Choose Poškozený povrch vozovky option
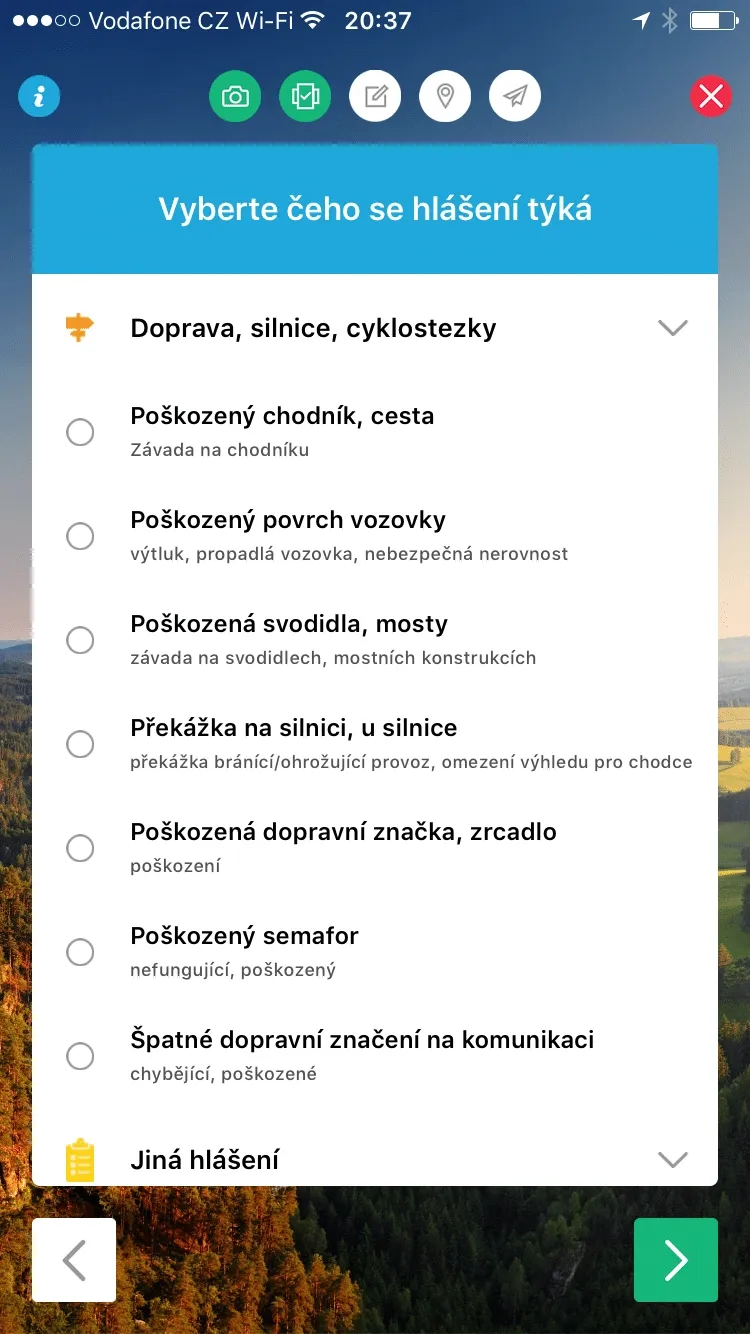 [80, 536]
